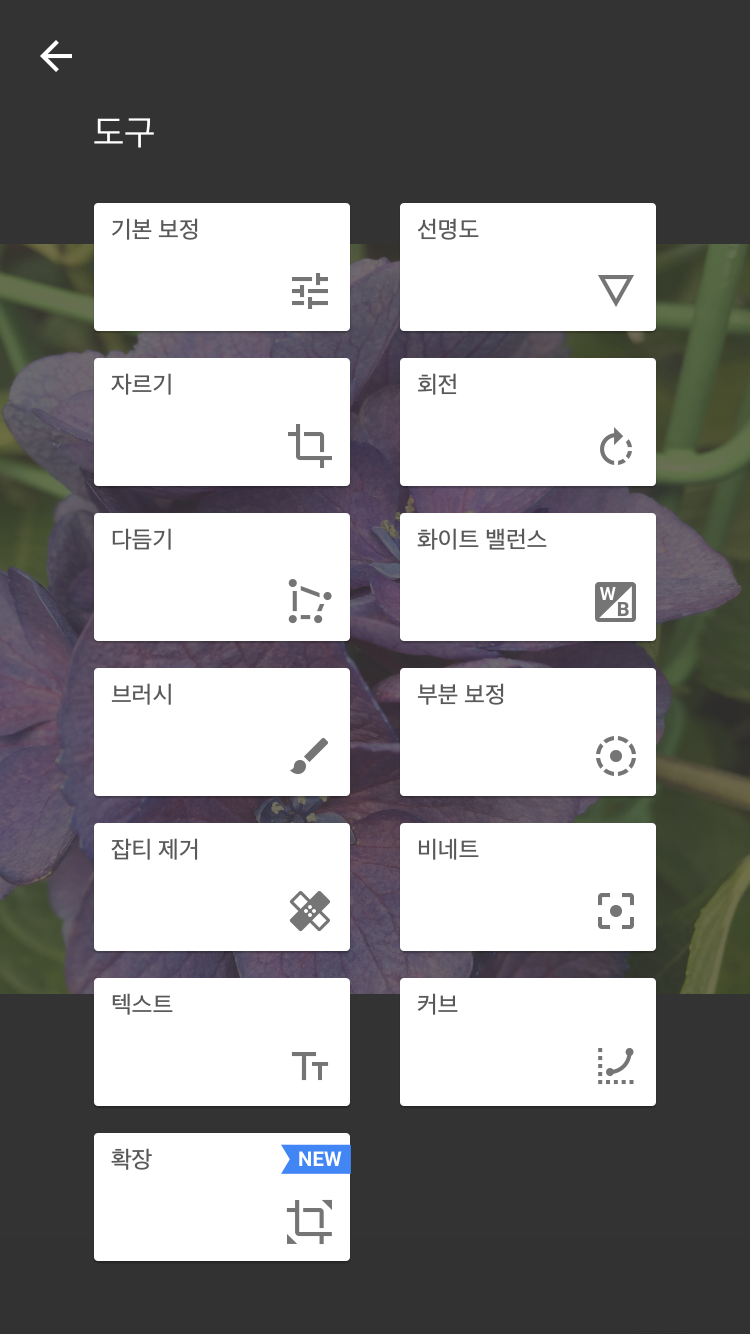Open the 다듬기 tool
The height and width of the screenshot is (1334, 750).
[222, 577]
